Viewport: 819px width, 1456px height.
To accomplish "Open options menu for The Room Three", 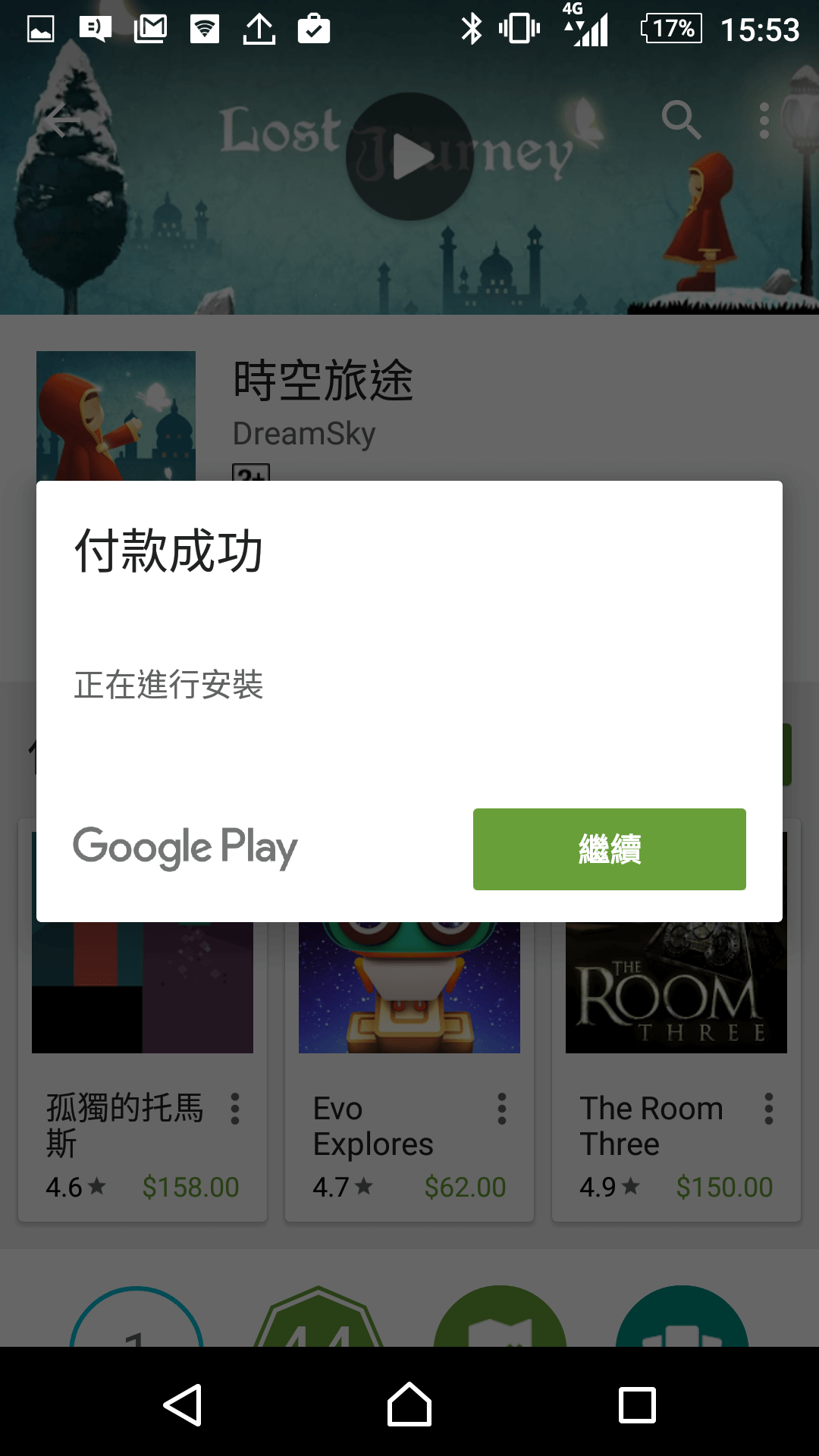I will point(769,1109).
